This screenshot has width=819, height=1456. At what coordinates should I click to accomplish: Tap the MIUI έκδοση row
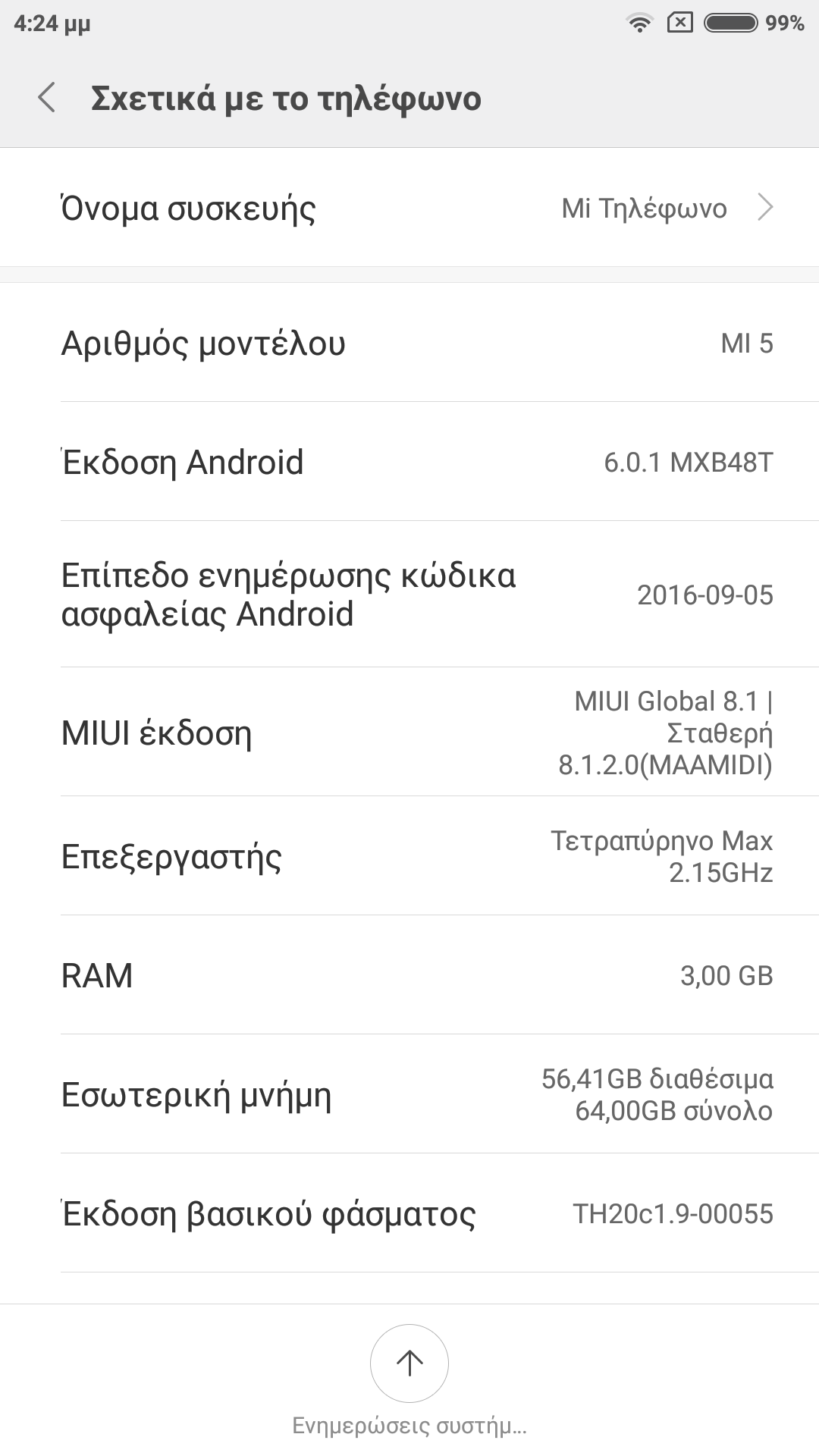pos(409,733)
